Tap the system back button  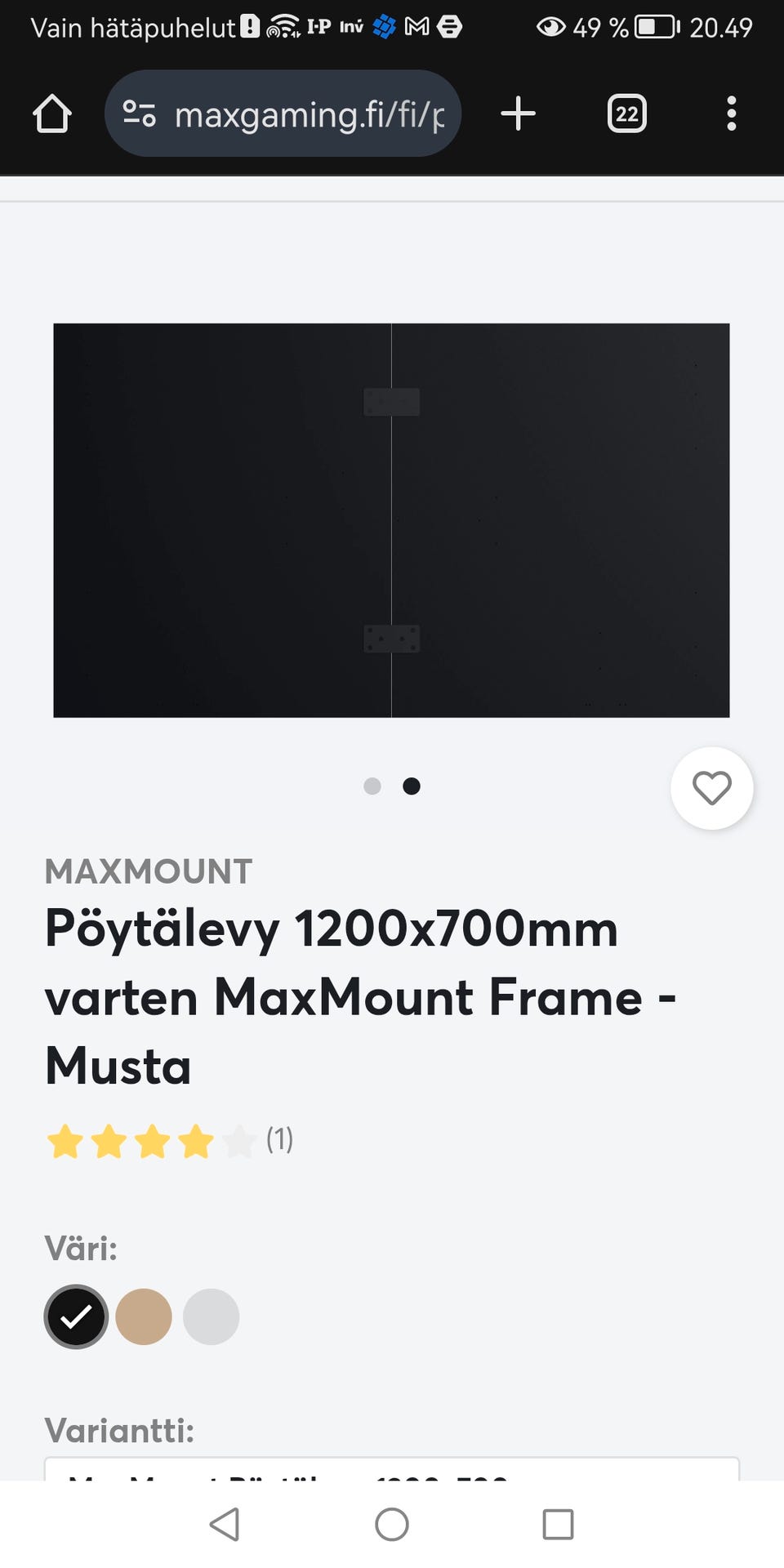point(225,1524)
